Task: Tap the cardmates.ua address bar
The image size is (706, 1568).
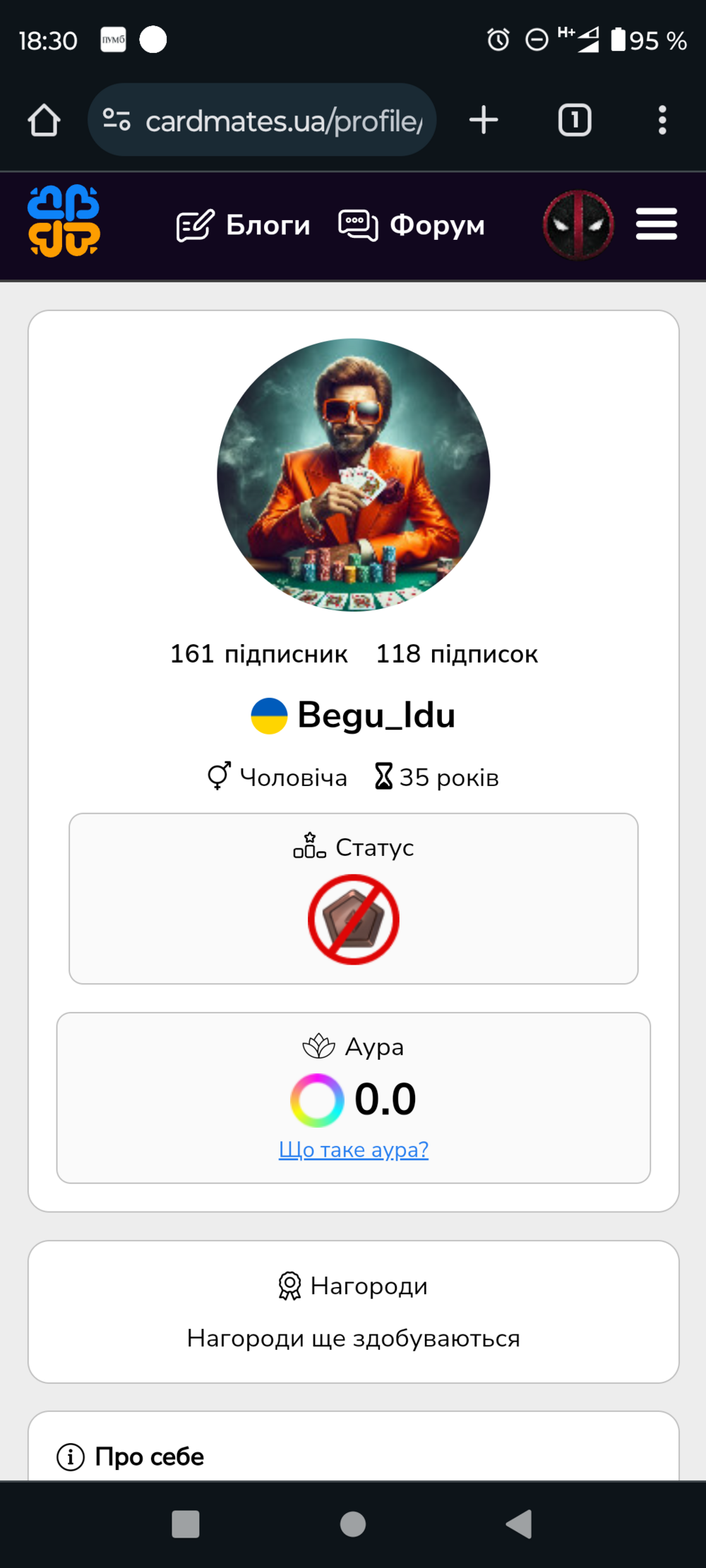Action: point(282,121)
